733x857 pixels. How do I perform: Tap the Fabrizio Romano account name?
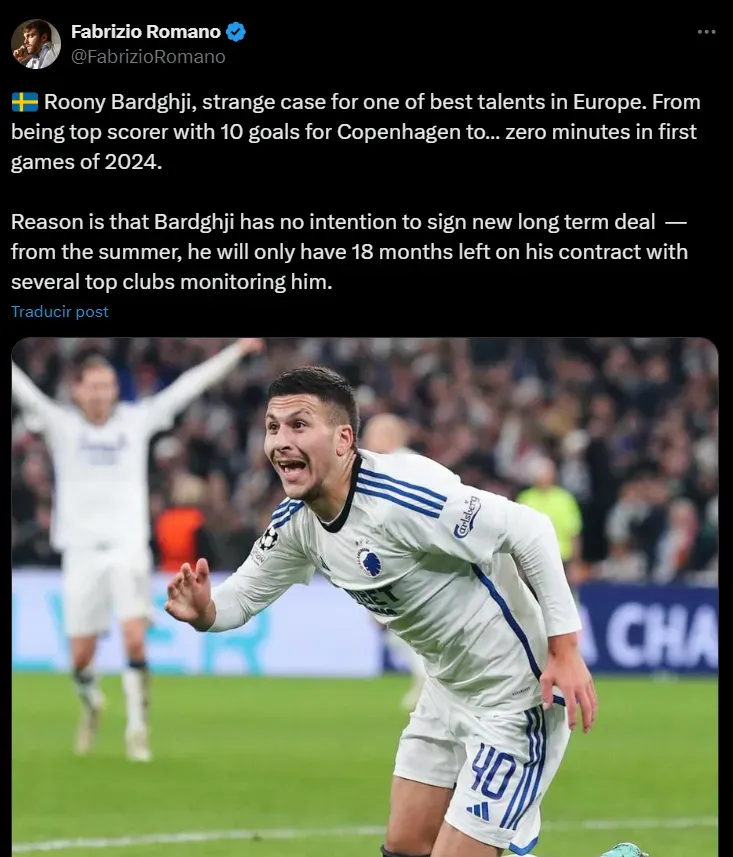[x=145, y=32]
